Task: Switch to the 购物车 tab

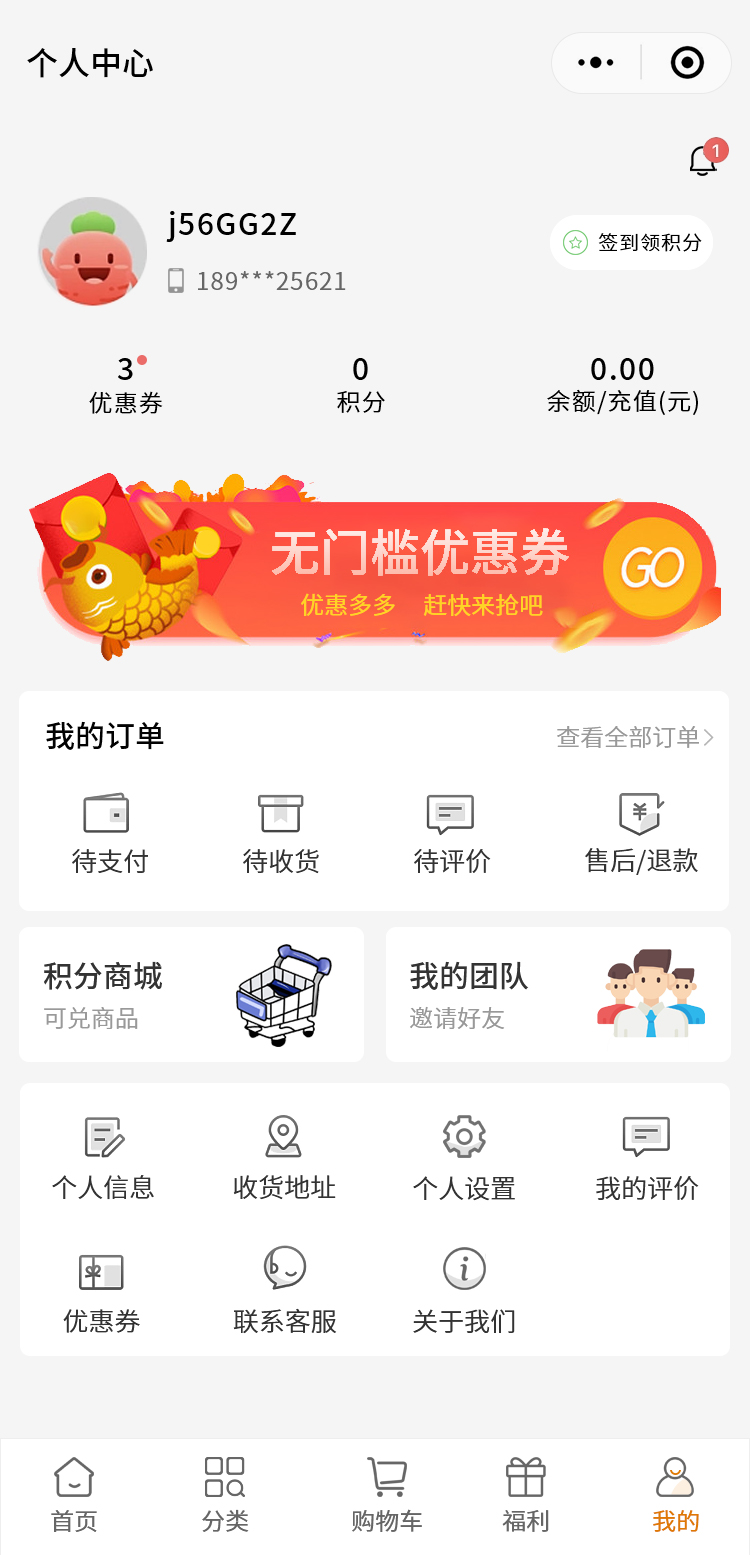Action: point(387,1495)
